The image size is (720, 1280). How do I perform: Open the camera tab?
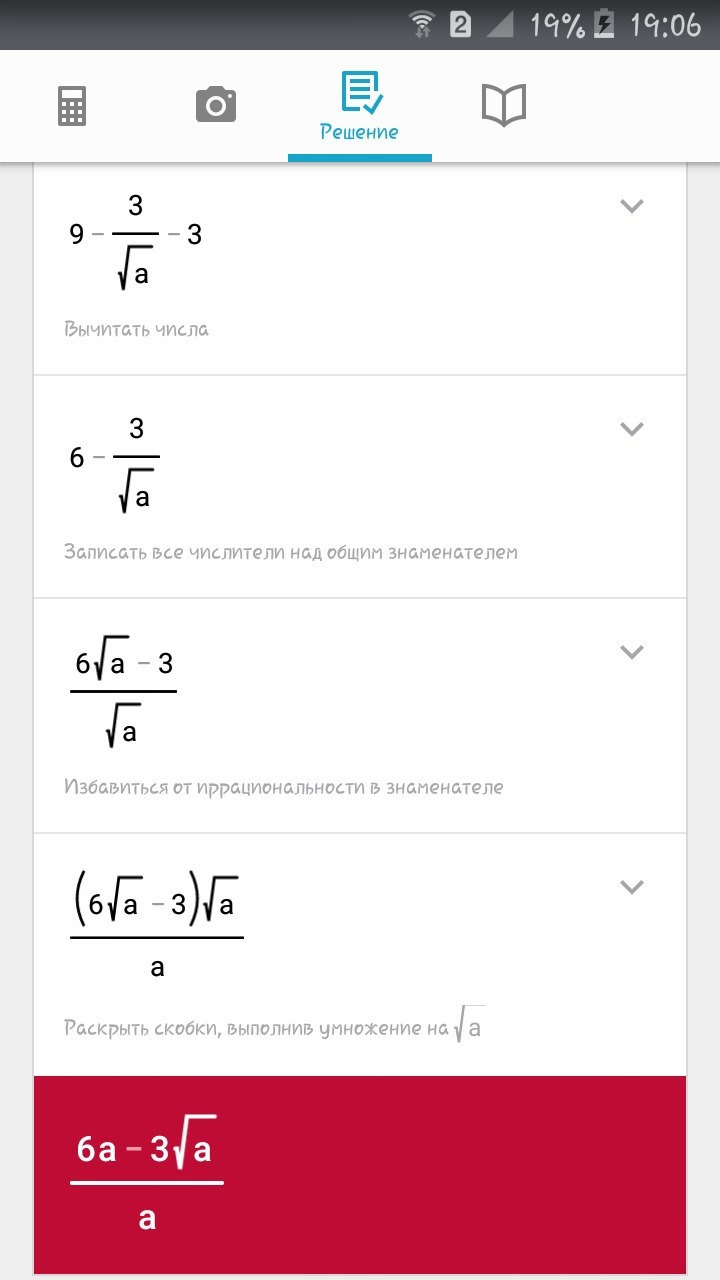[x=216, y=105]
